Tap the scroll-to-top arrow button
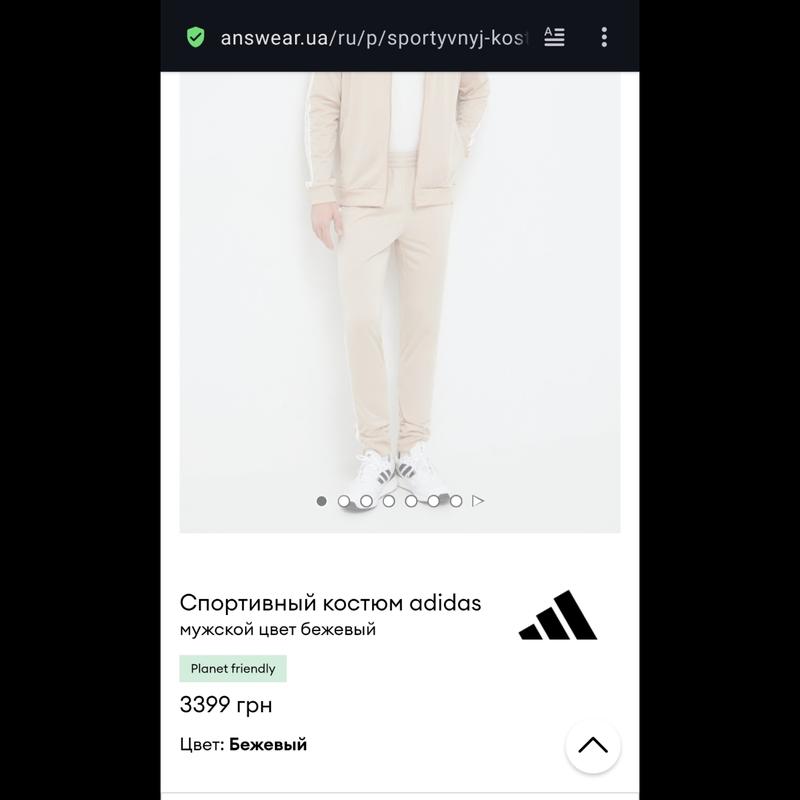Screen dimensions: 800x800 (x=593, y=745)
